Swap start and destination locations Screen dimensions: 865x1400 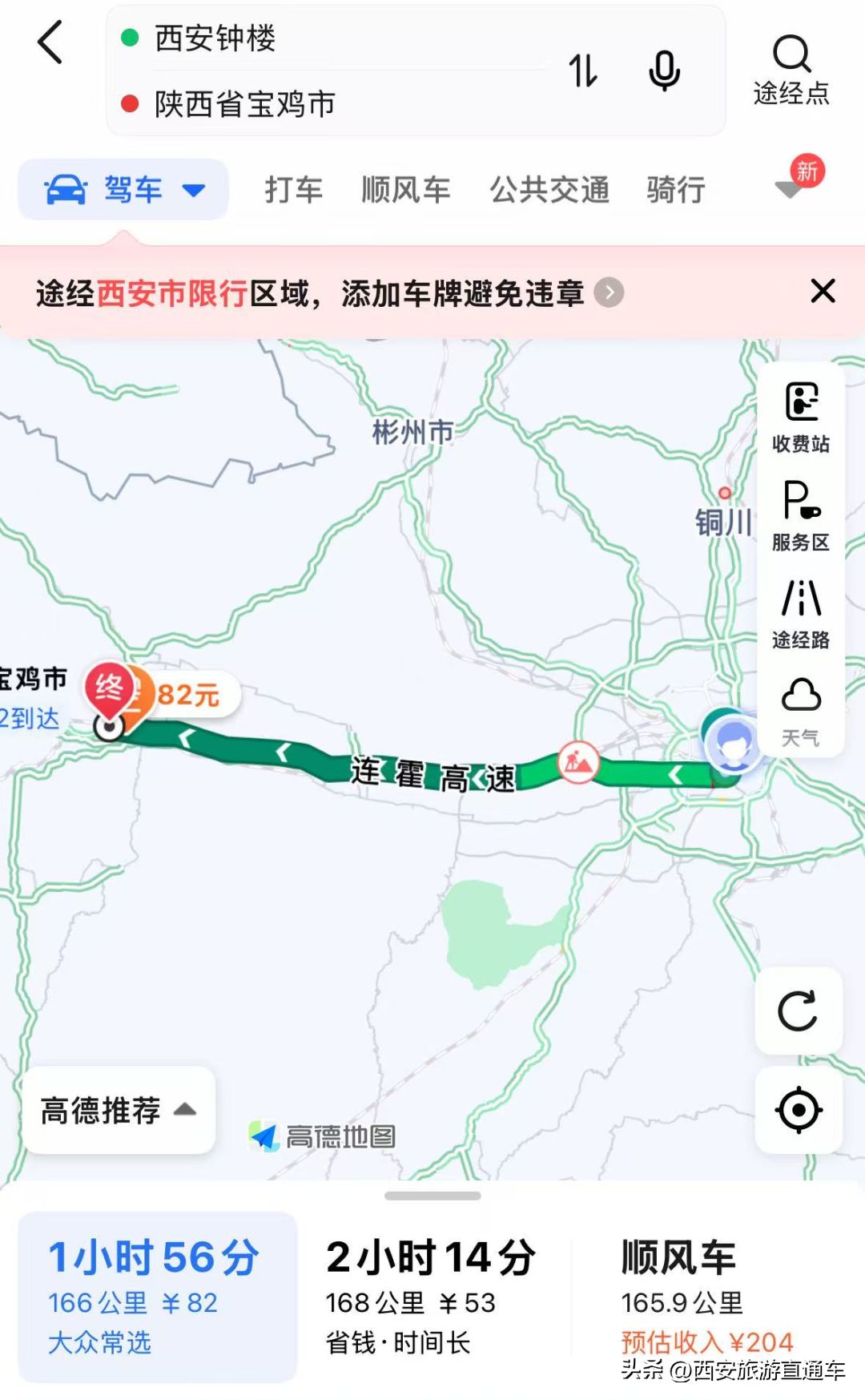point(583,71)
